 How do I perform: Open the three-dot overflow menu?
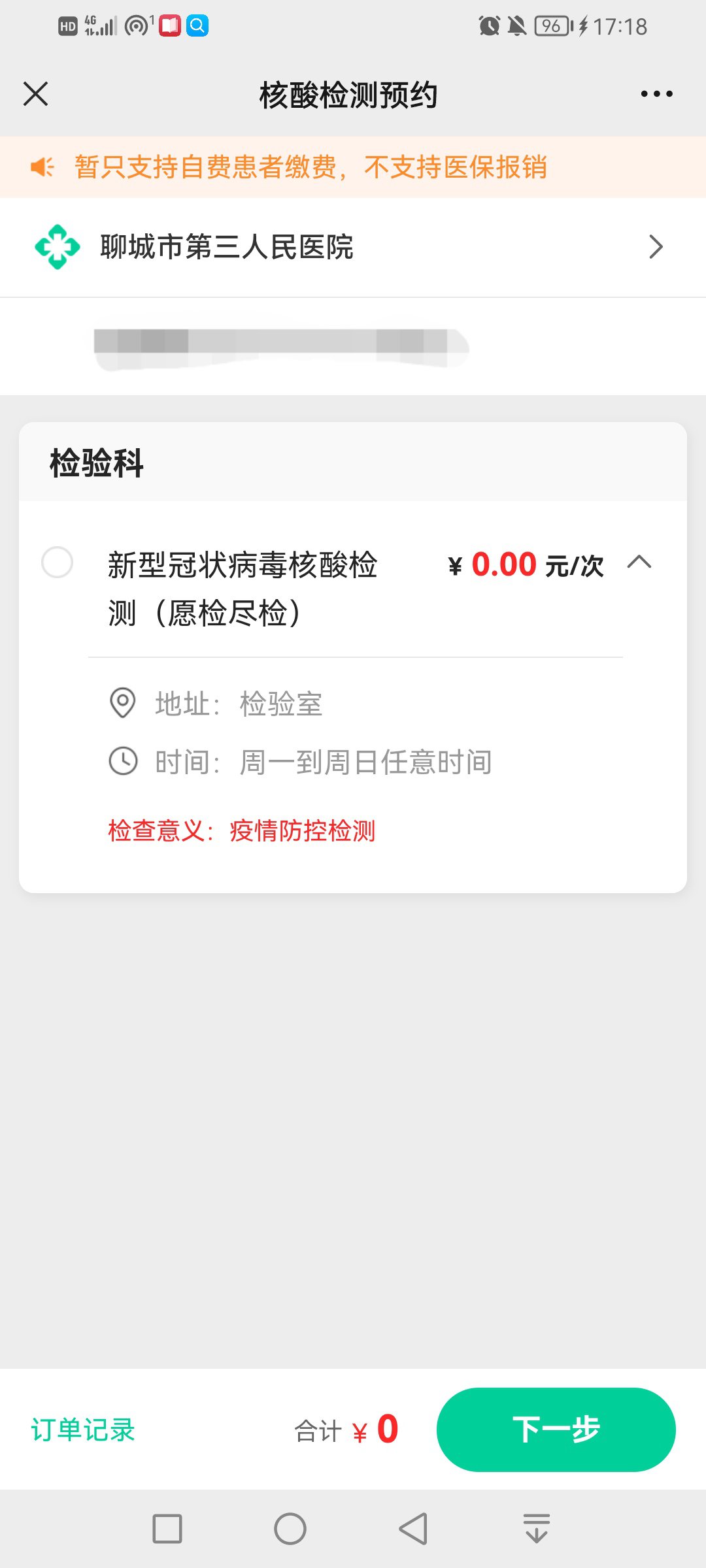[656, 94]
